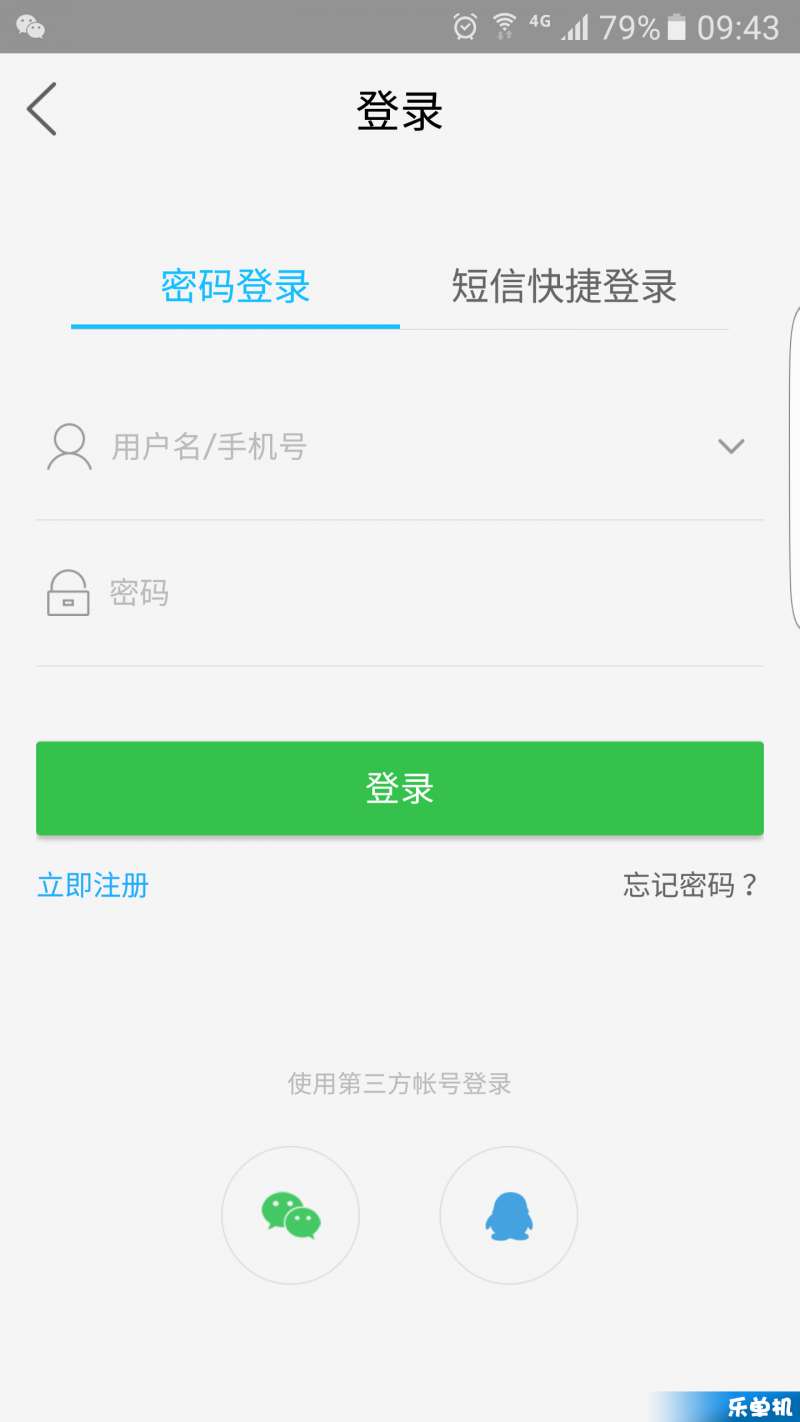
Task: Open the 立即注册 link
Action: (x=93, y=885)
